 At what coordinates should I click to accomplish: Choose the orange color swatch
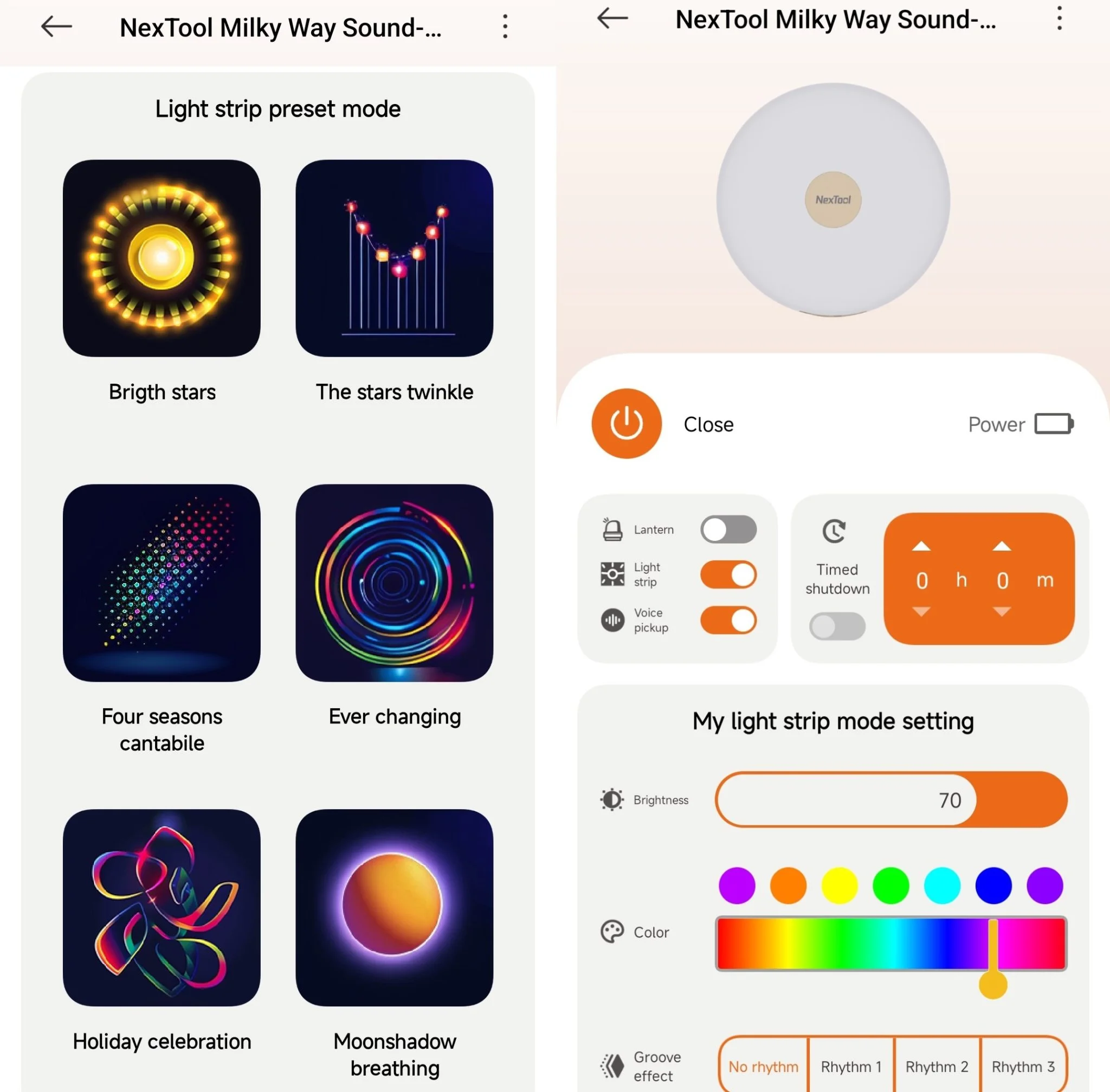788,886
